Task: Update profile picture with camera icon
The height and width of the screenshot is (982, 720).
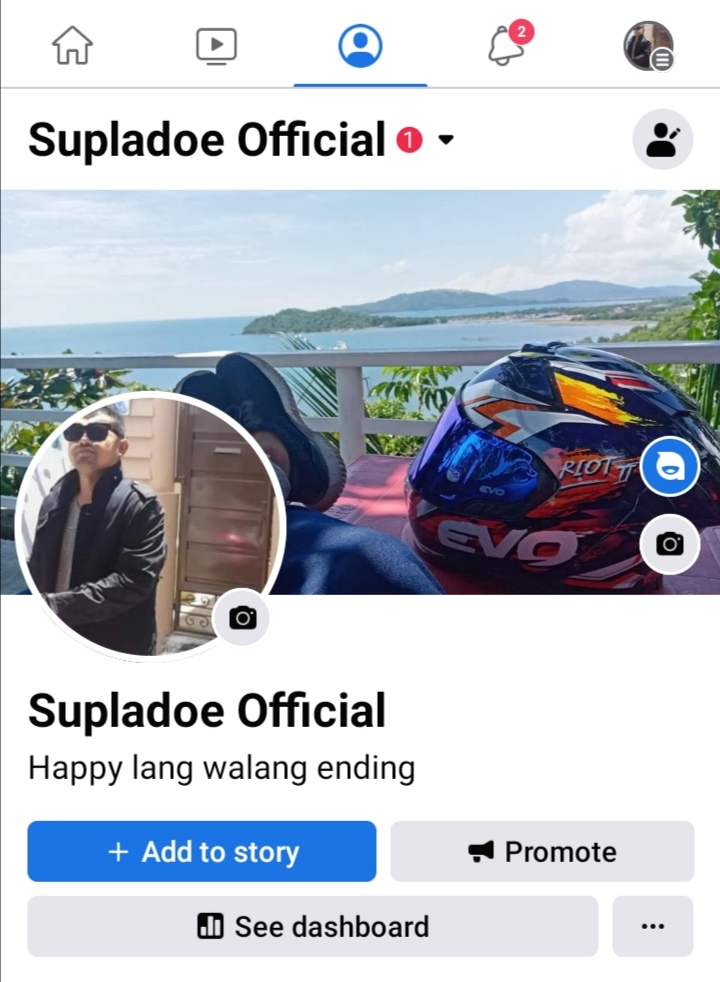Action: tap(242, 617)
